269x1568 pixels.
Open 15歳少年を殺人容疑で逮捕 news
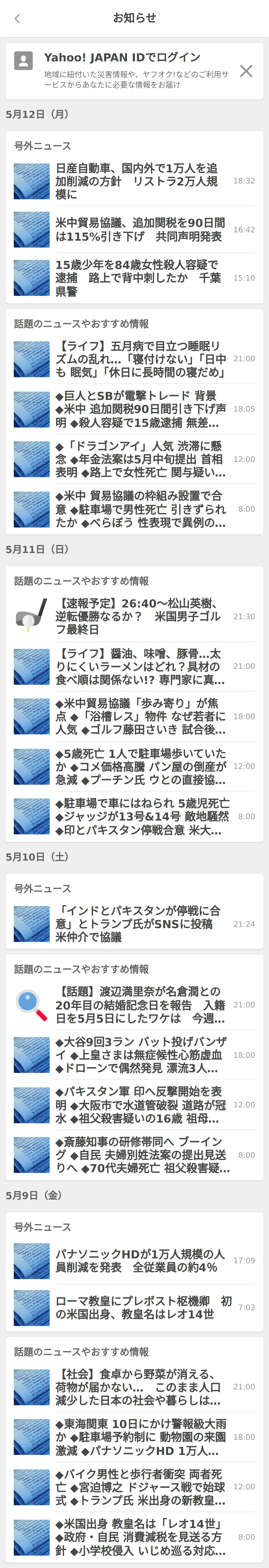point(137,278)
